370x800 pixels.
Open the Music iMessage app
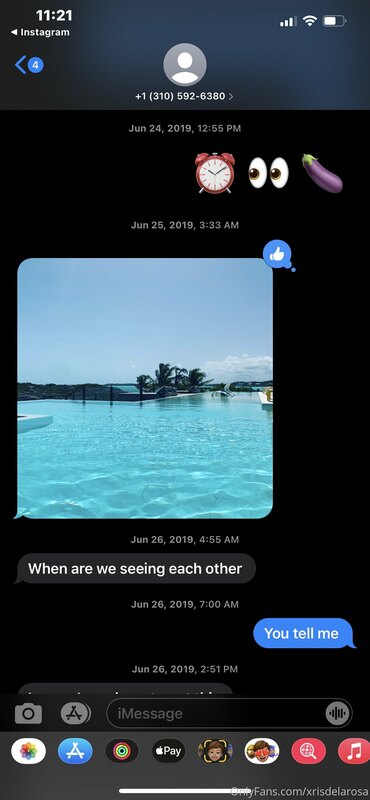(x=354, y=751)
